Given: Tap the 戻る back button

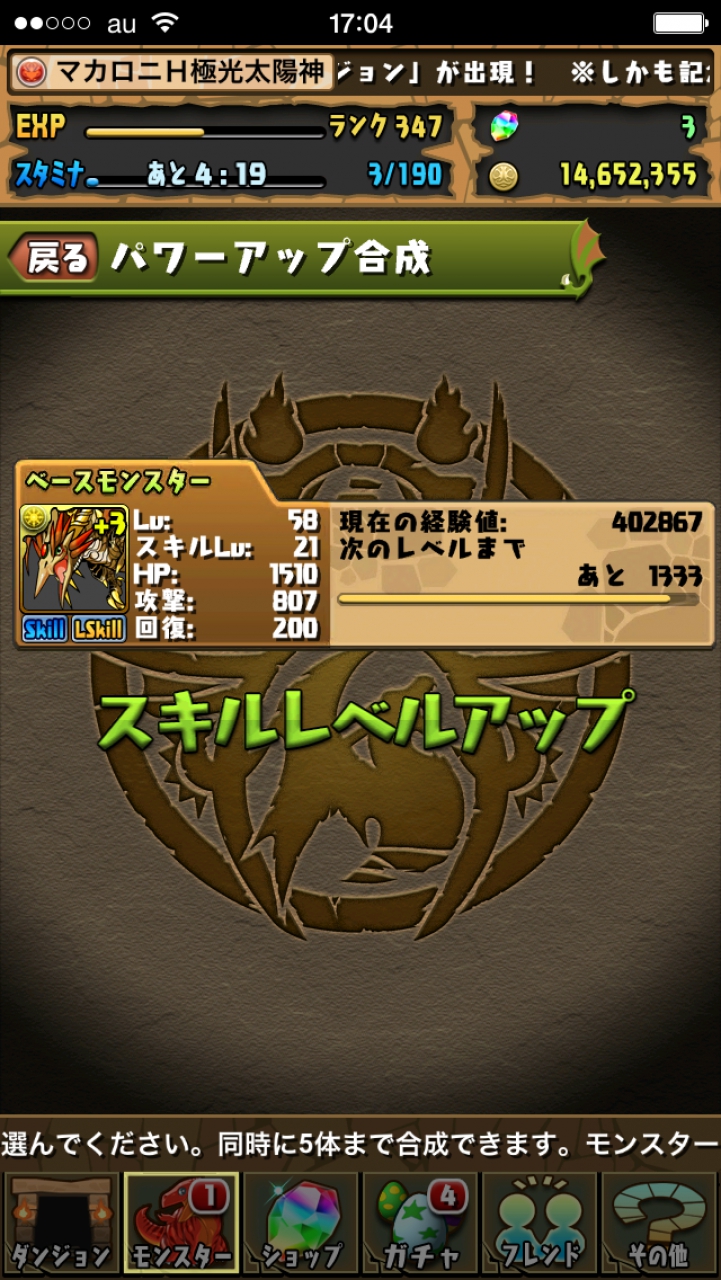Looking at the screenshot, I should [x=54, y=258].
